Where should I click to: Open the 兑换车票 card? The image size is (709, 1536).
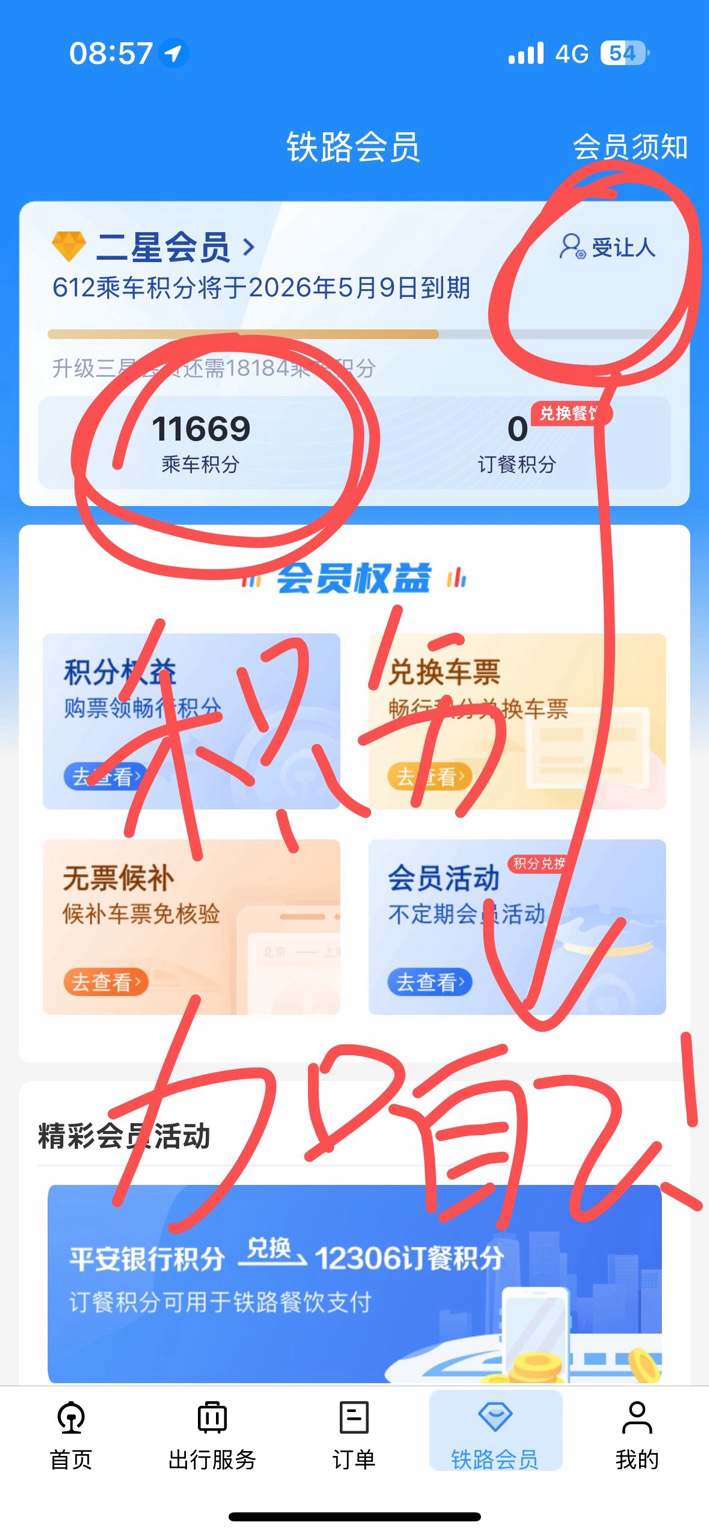[517, 721]
